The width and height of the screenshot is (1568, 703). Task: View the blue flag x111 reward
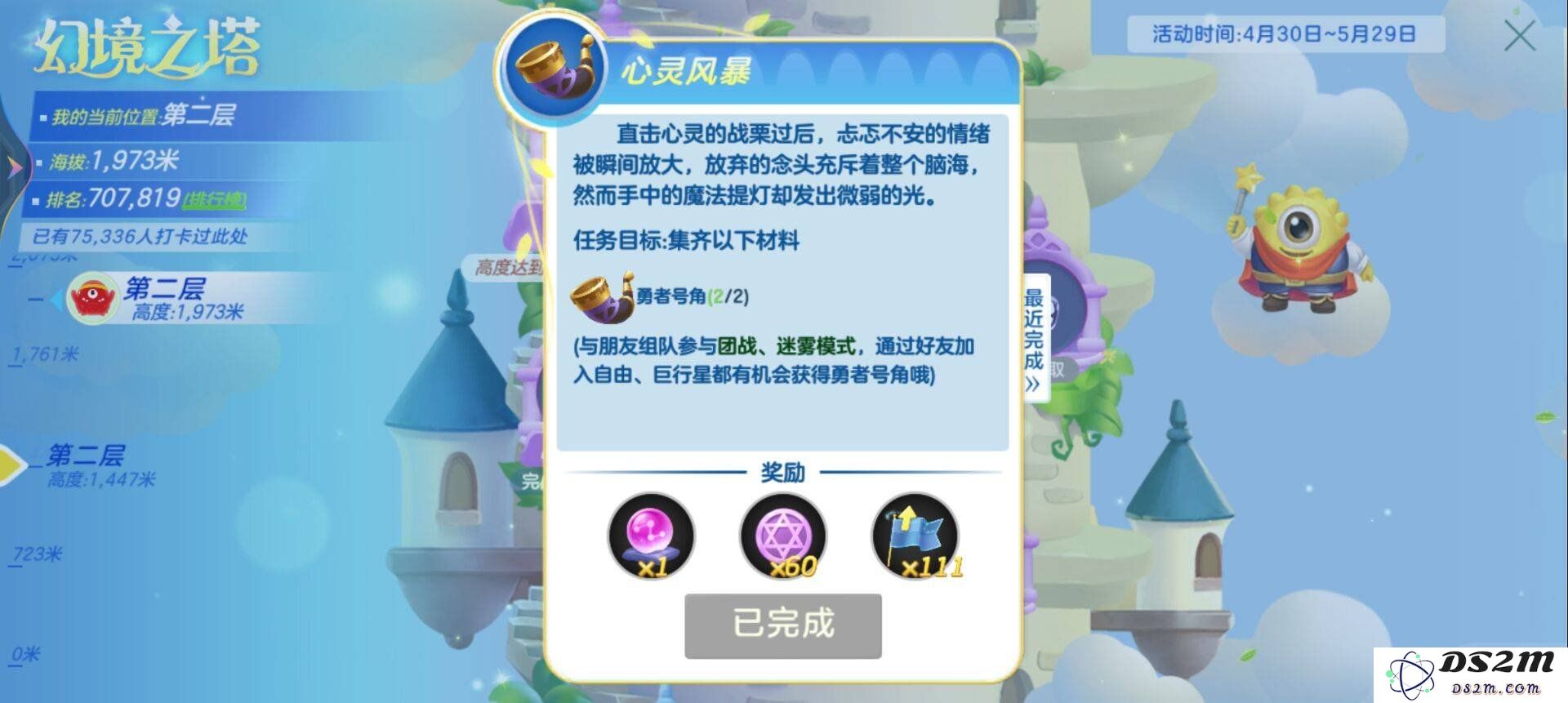pos(915,536)
